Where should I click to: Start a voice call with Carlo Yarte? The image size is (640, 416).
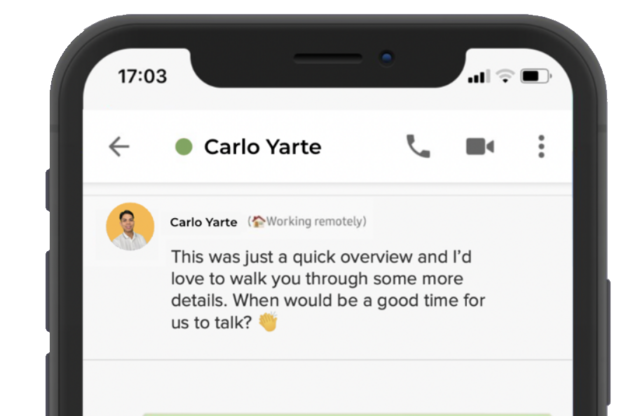click(417, 147)
